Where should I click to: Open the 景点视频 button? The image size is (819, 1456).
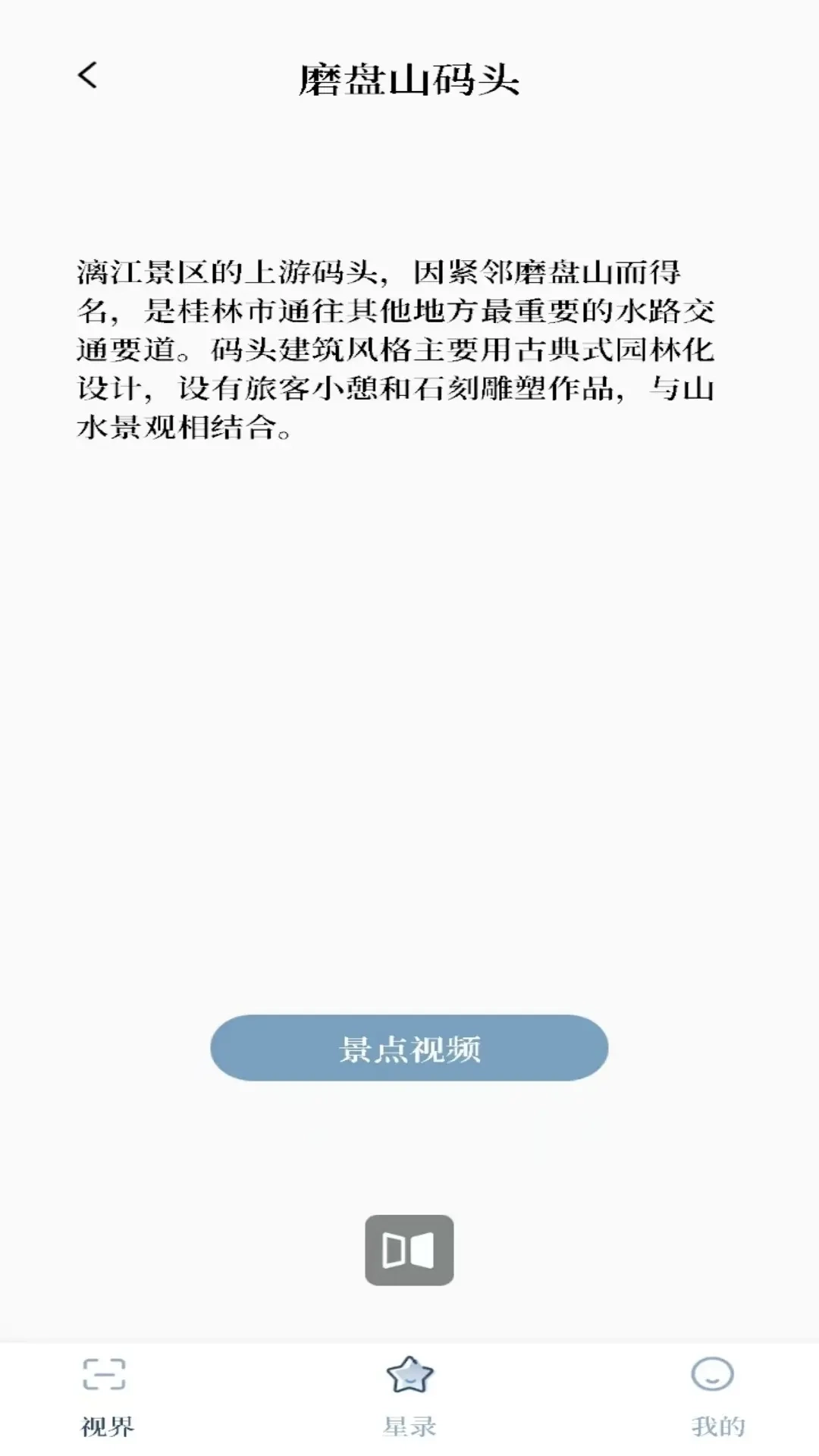coord(409,1048)
